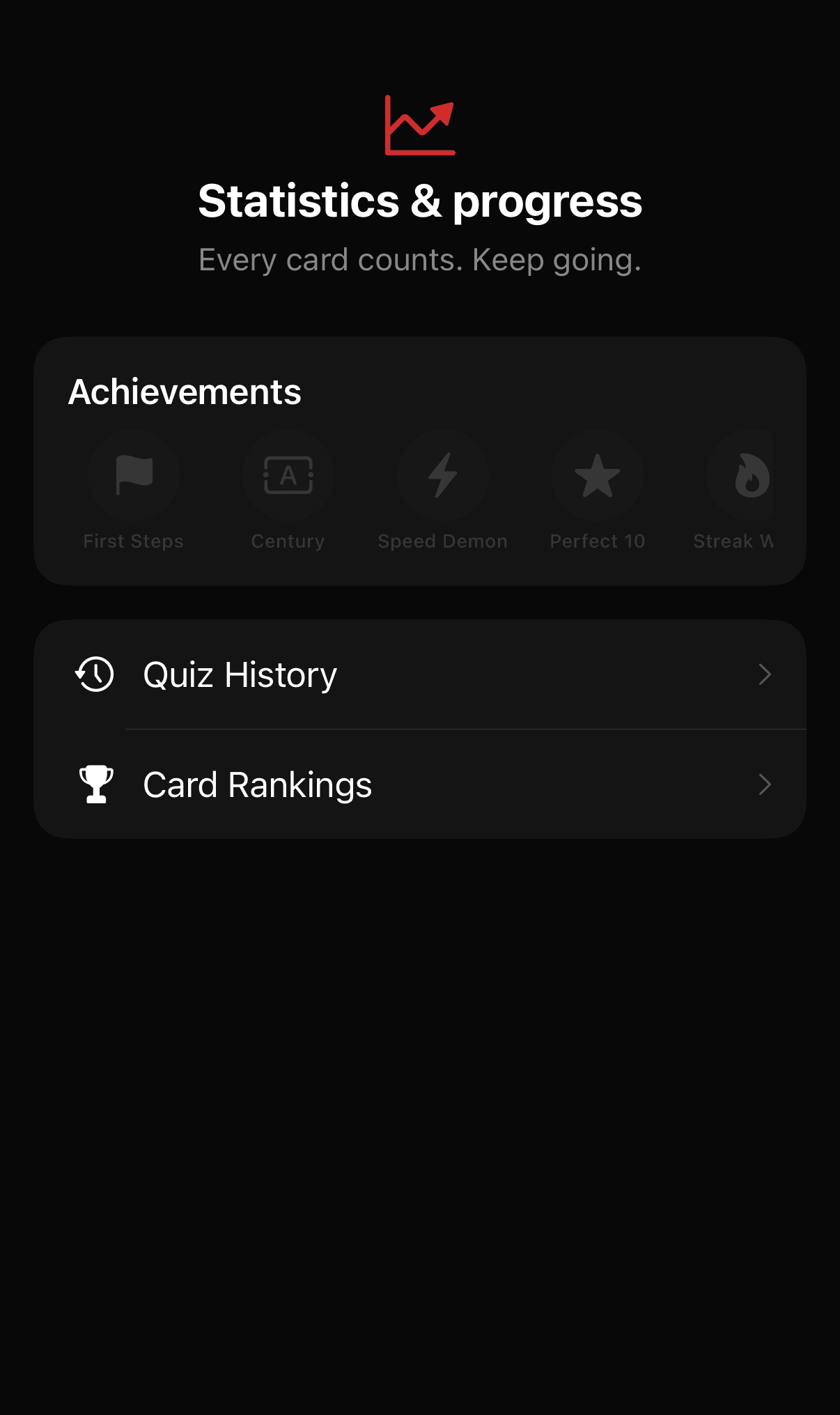Select the First Steps flag achievement icon
Screen dimensions: 840x1415
tap(134, 475)
